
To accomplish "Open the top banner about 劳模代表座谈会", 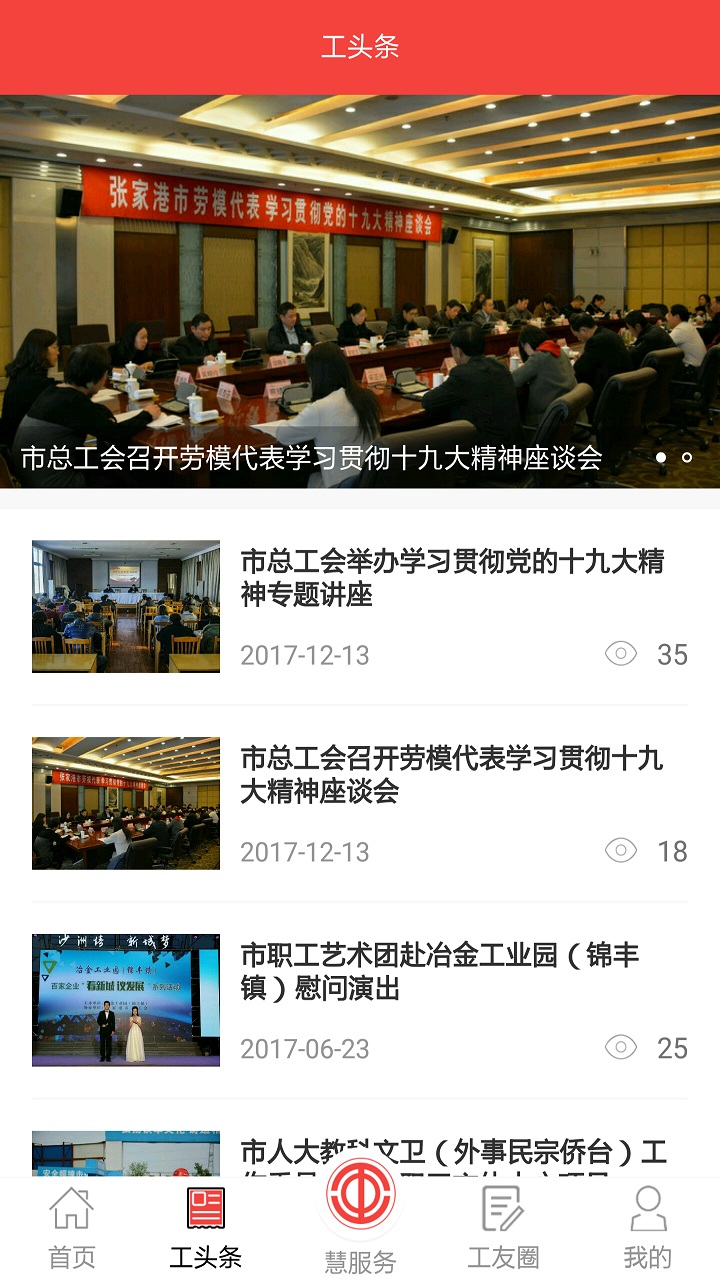I will [360, 291].
